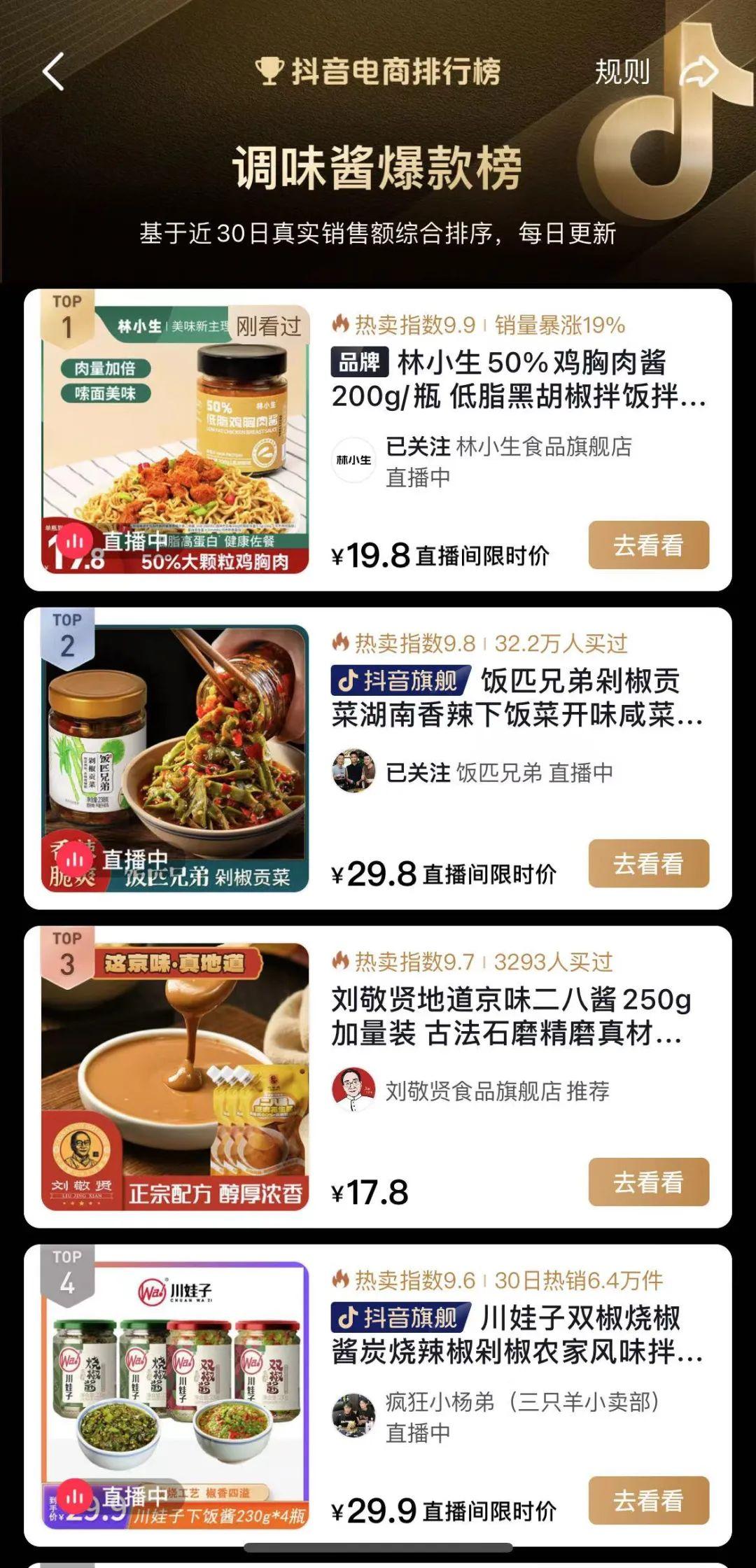Share this ranking with the arrow icon
This screenshot has width=756, height=1568.
pyautogui.click(x=700, y=71)
